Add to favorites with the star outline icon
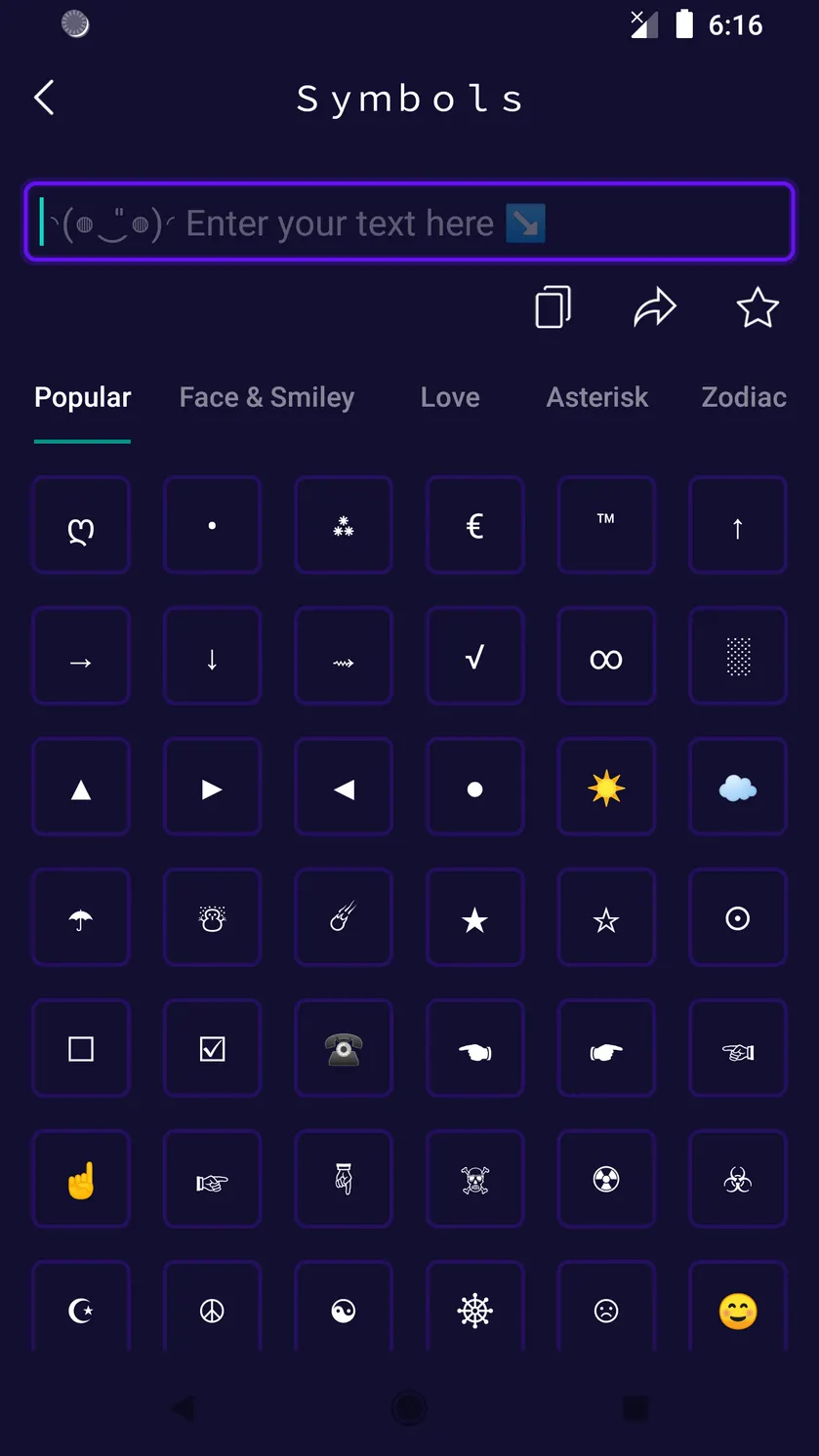 click(758, 307)
